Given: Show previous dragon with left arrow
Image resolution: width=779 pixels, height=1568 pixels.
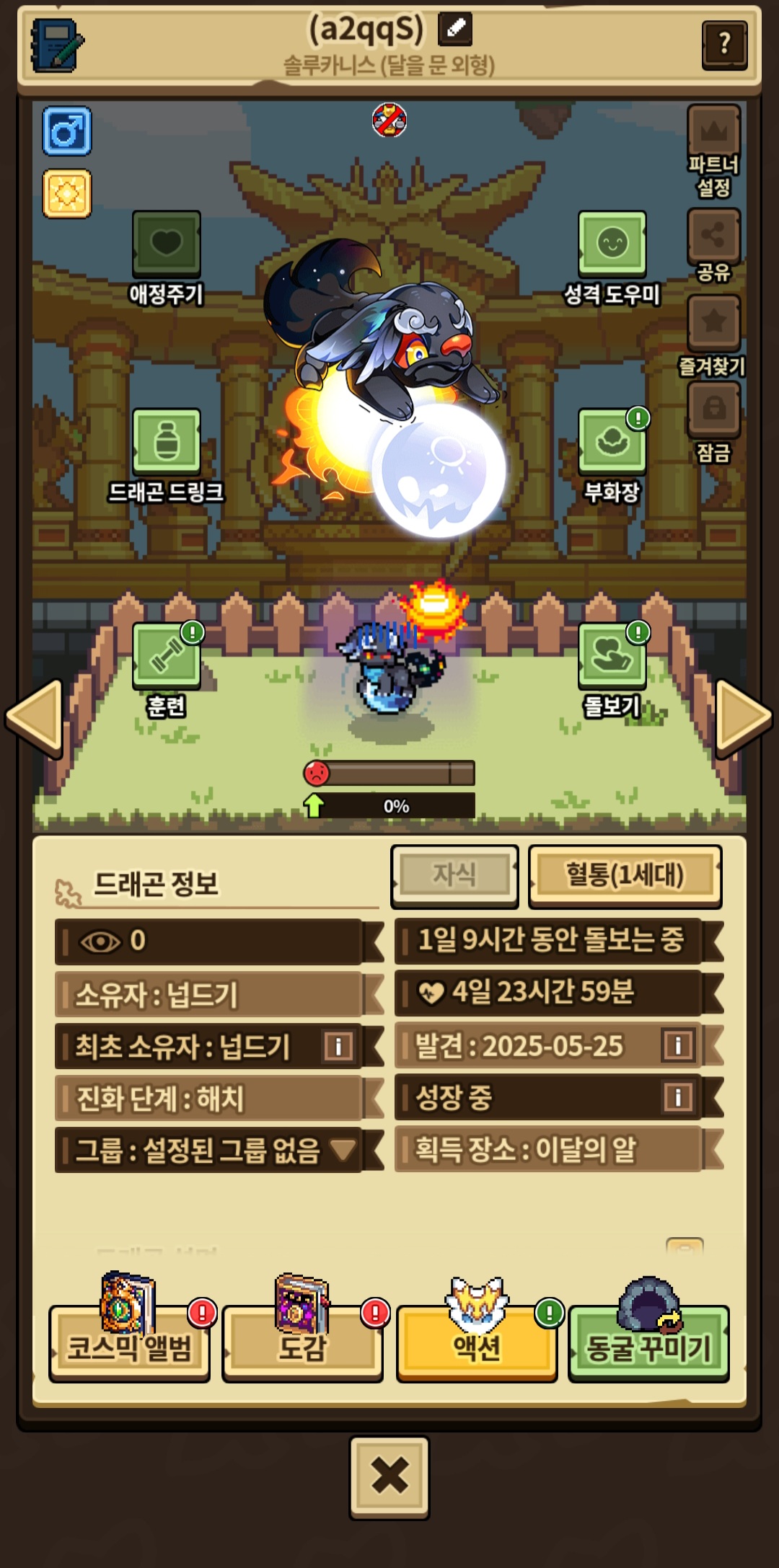Looking at the screenshot, I should [35, 717].
